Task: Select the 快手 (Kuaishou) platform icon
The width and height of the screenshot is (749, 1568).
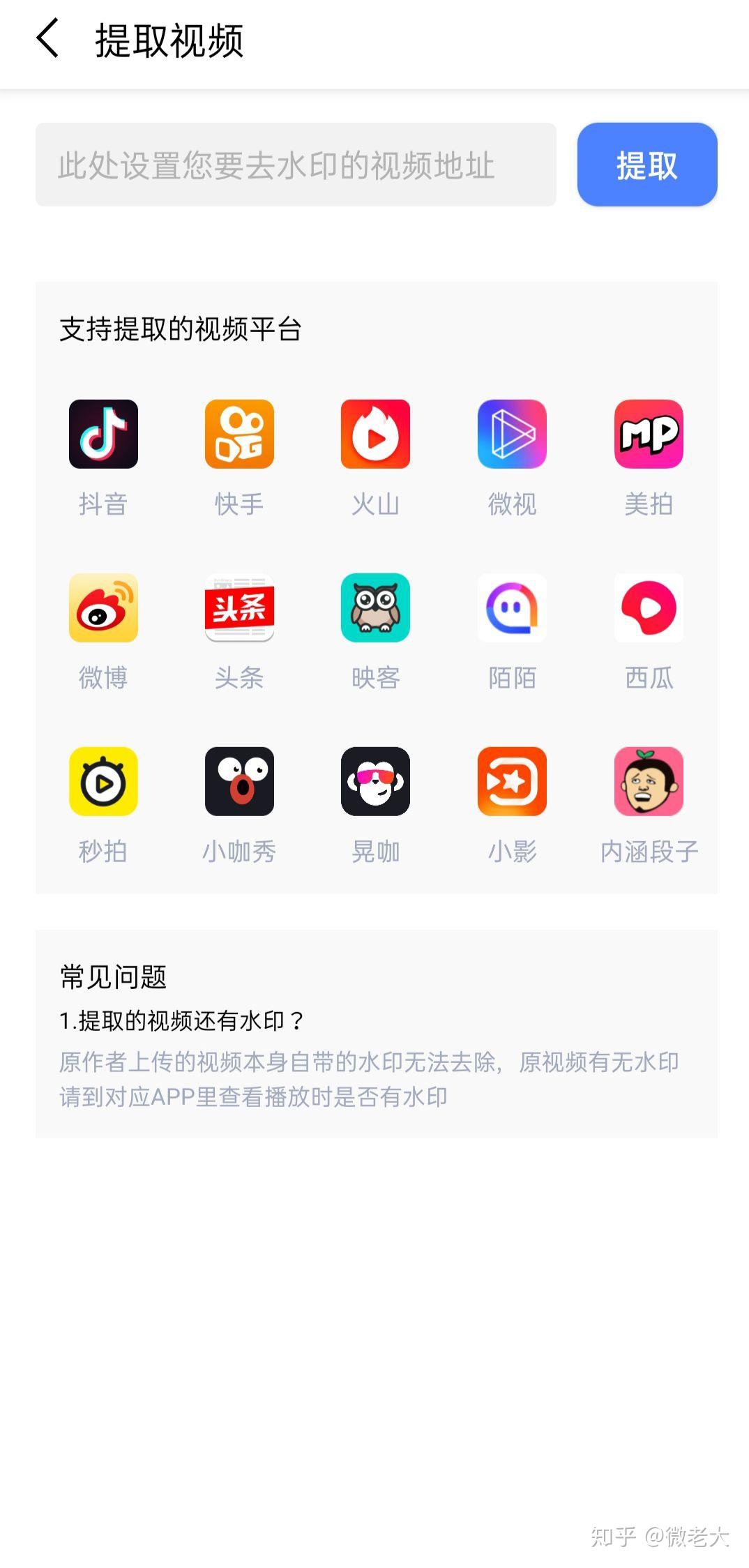Action: pyautogui.click(x=239, y=434)
